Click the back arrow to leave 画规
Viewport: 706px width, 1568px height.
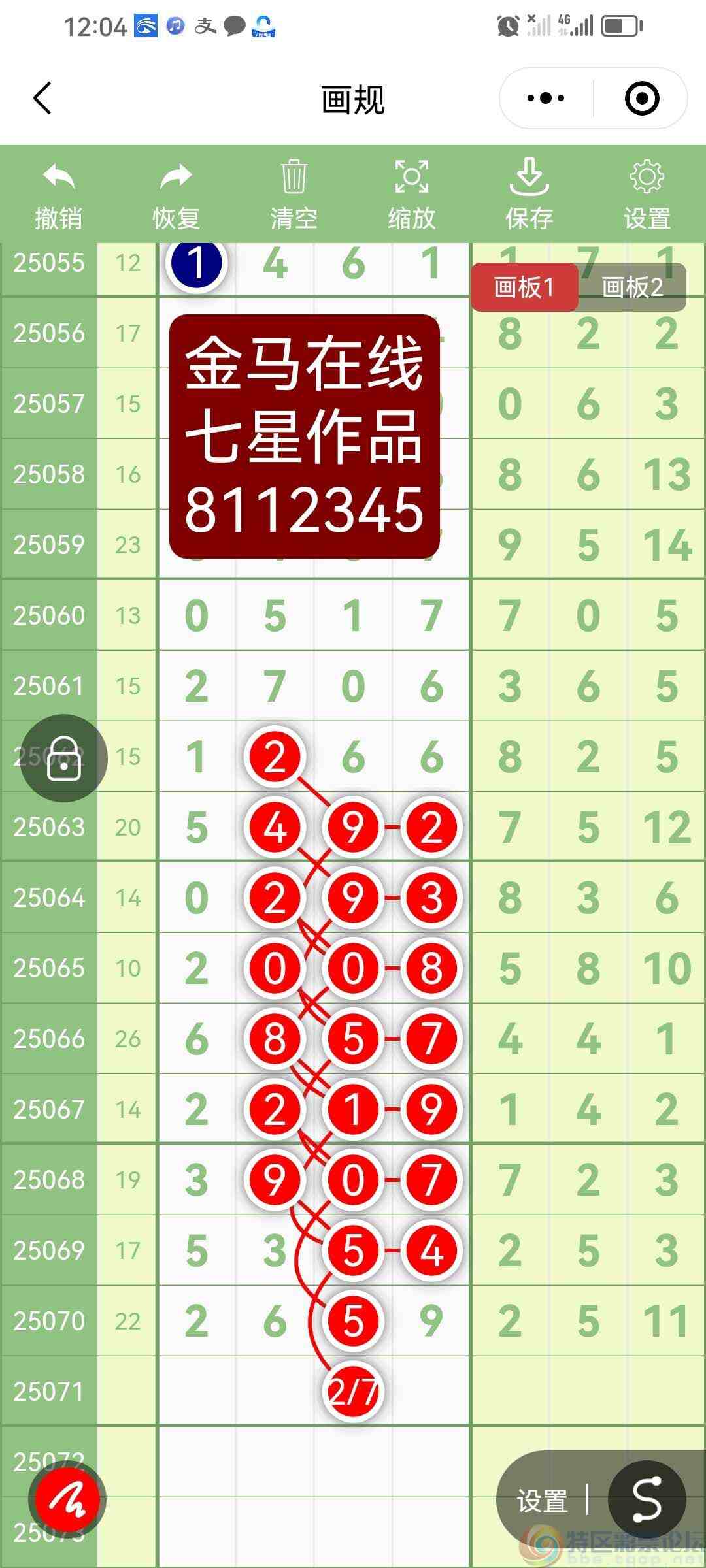click(41, 98)
